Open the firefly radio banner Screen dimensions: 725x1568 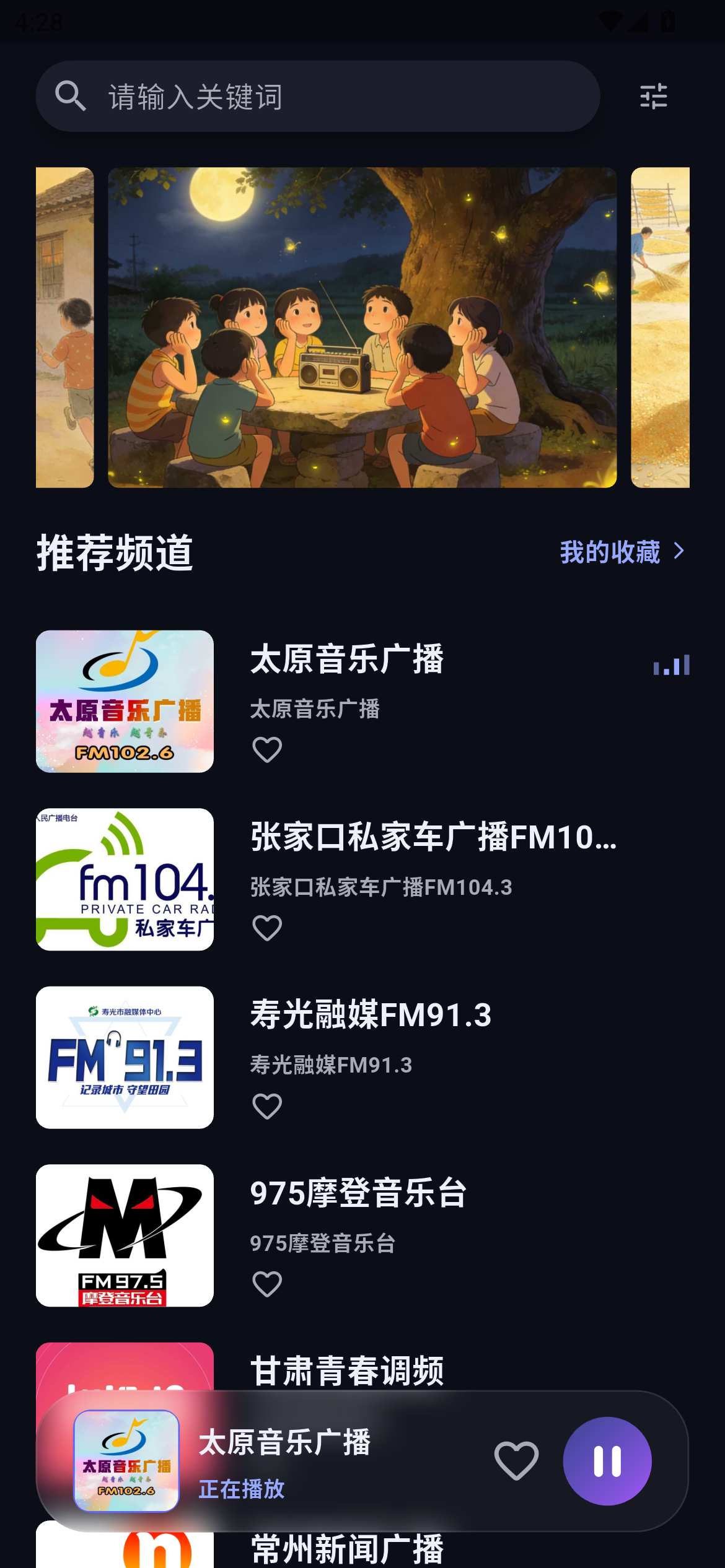click(362, 327)
